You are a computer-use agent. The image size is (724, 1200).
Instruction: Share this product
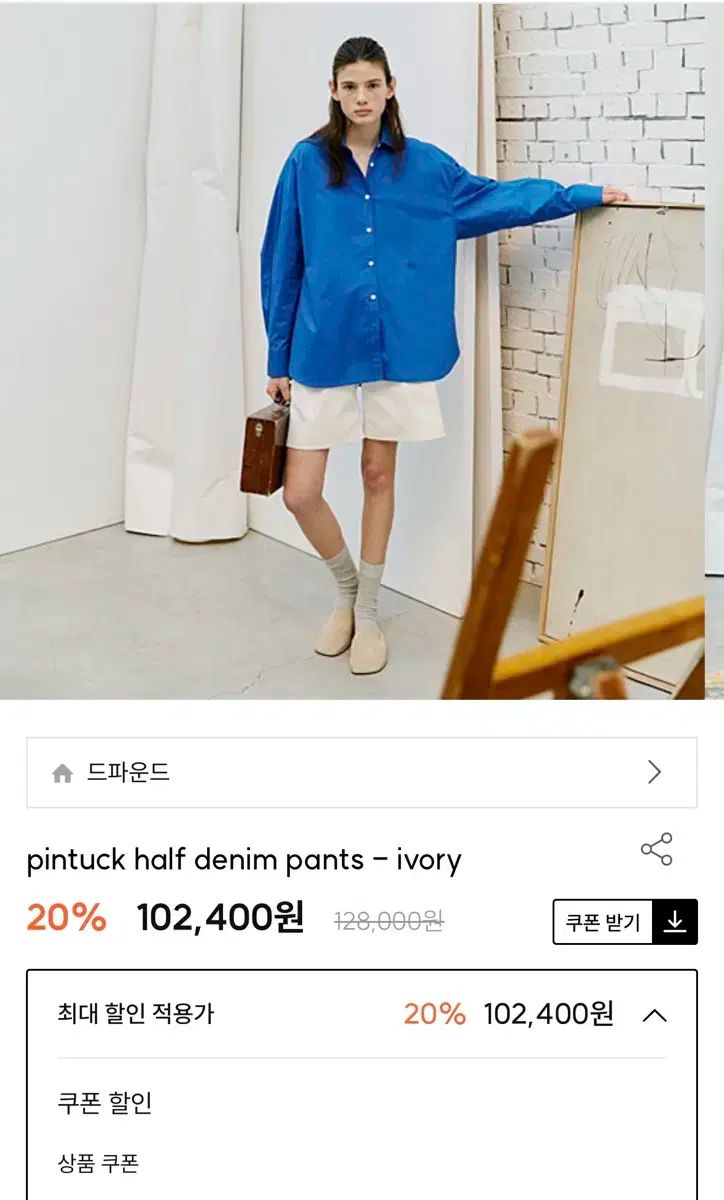656,850
